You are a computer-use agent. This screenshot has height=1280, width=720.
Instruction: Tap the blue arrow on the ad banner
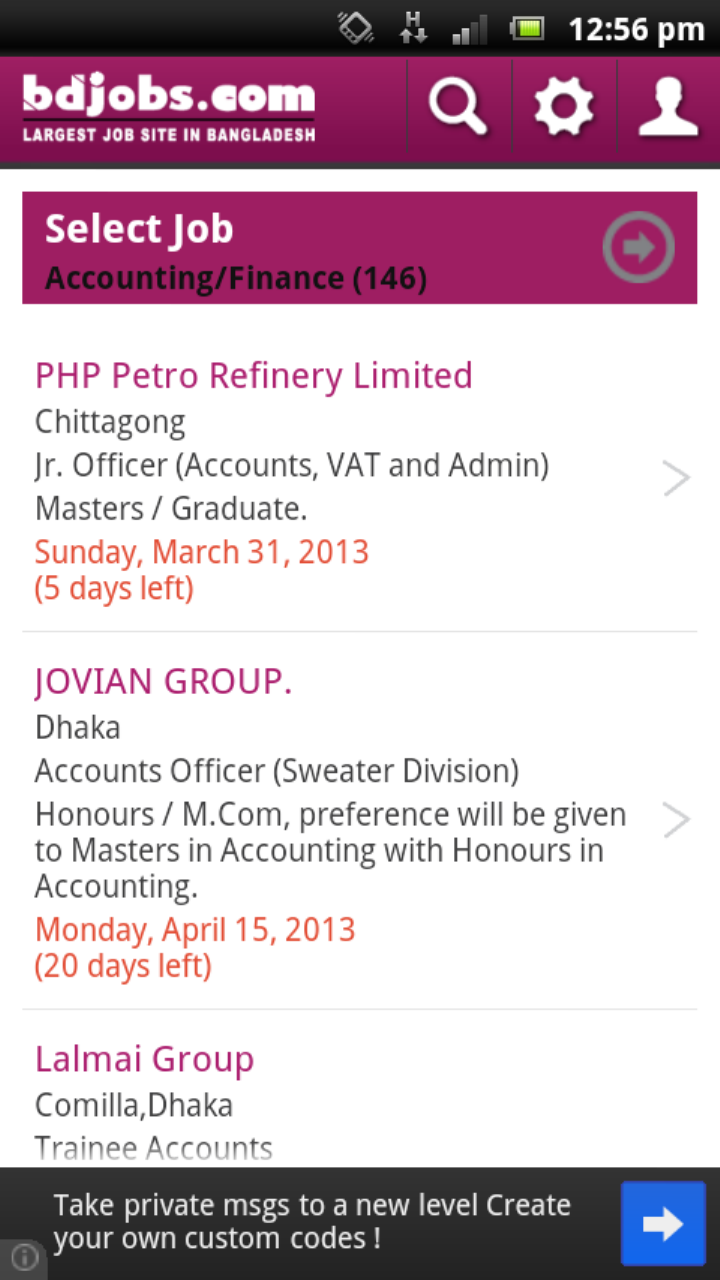(663, 1223)
